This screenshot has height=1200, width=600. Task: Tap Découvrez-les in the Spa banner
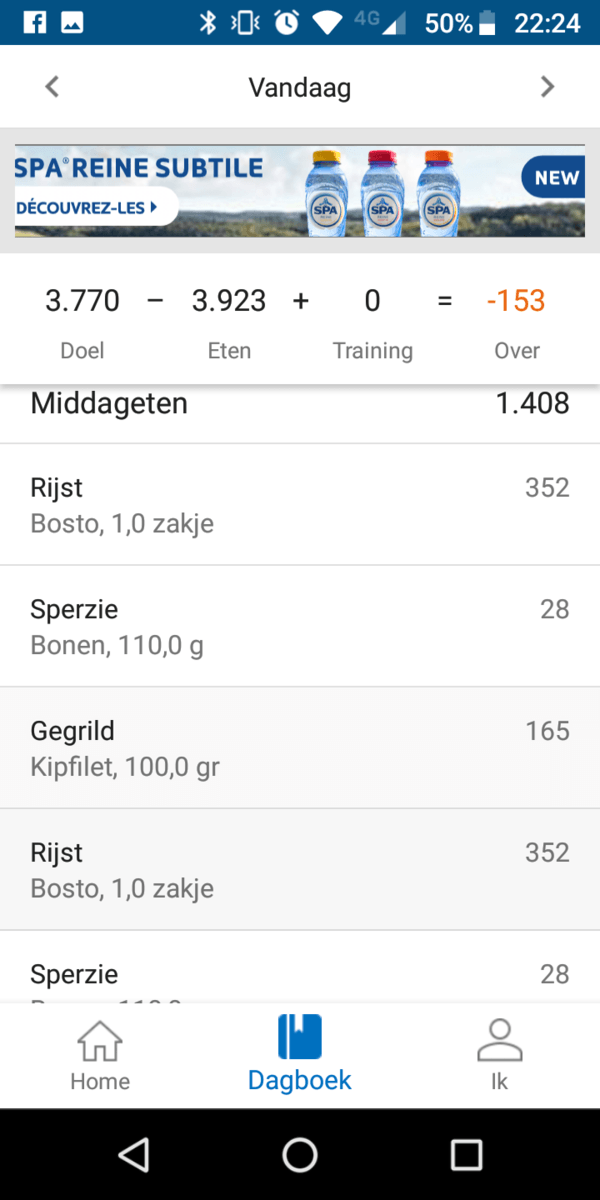[90, 208]
